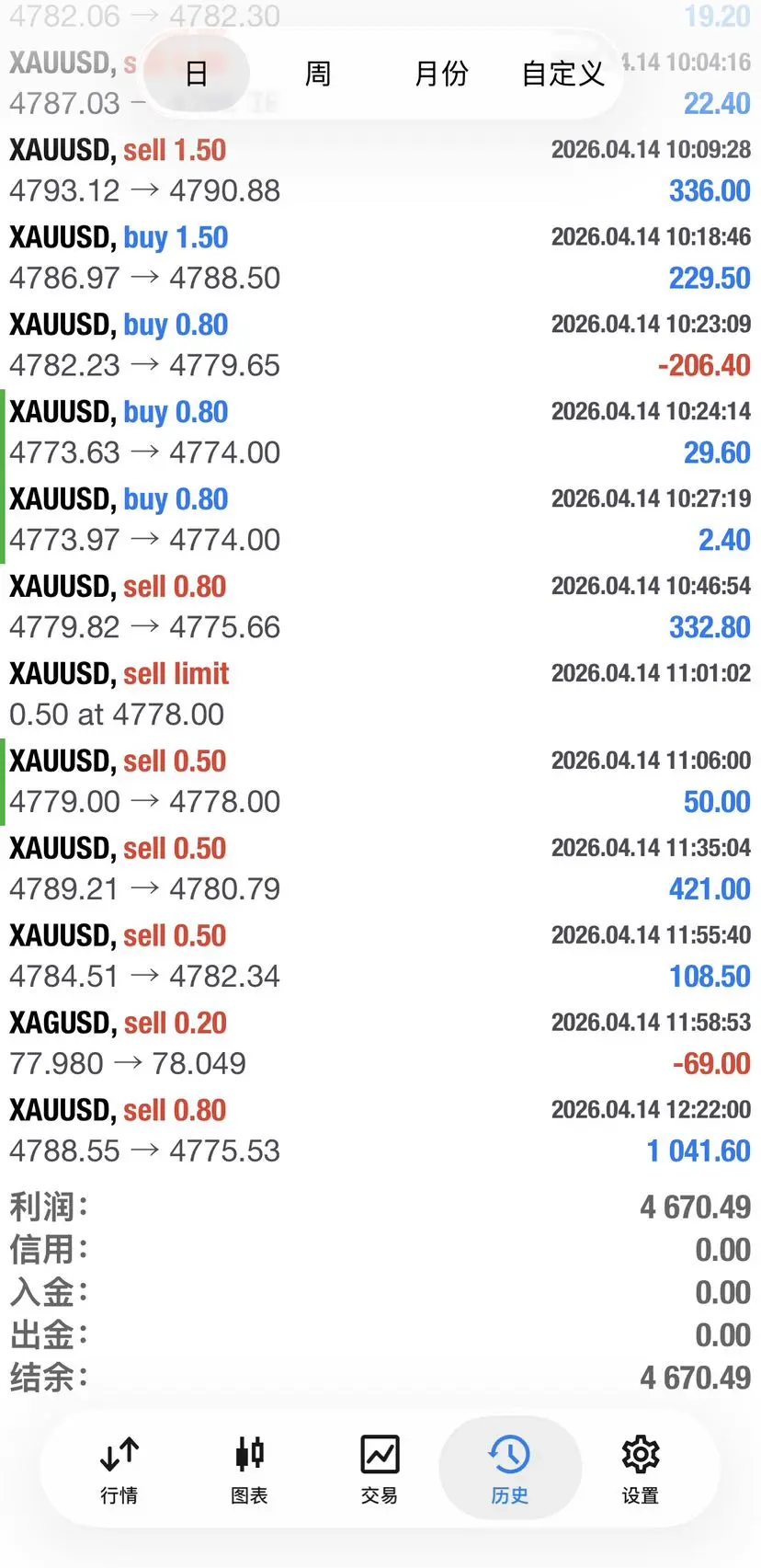Viewport: 761px width, 1568px height.
Task: Open the XAUUSD sell limit order at 4778.00
Action: coord(380,693)
